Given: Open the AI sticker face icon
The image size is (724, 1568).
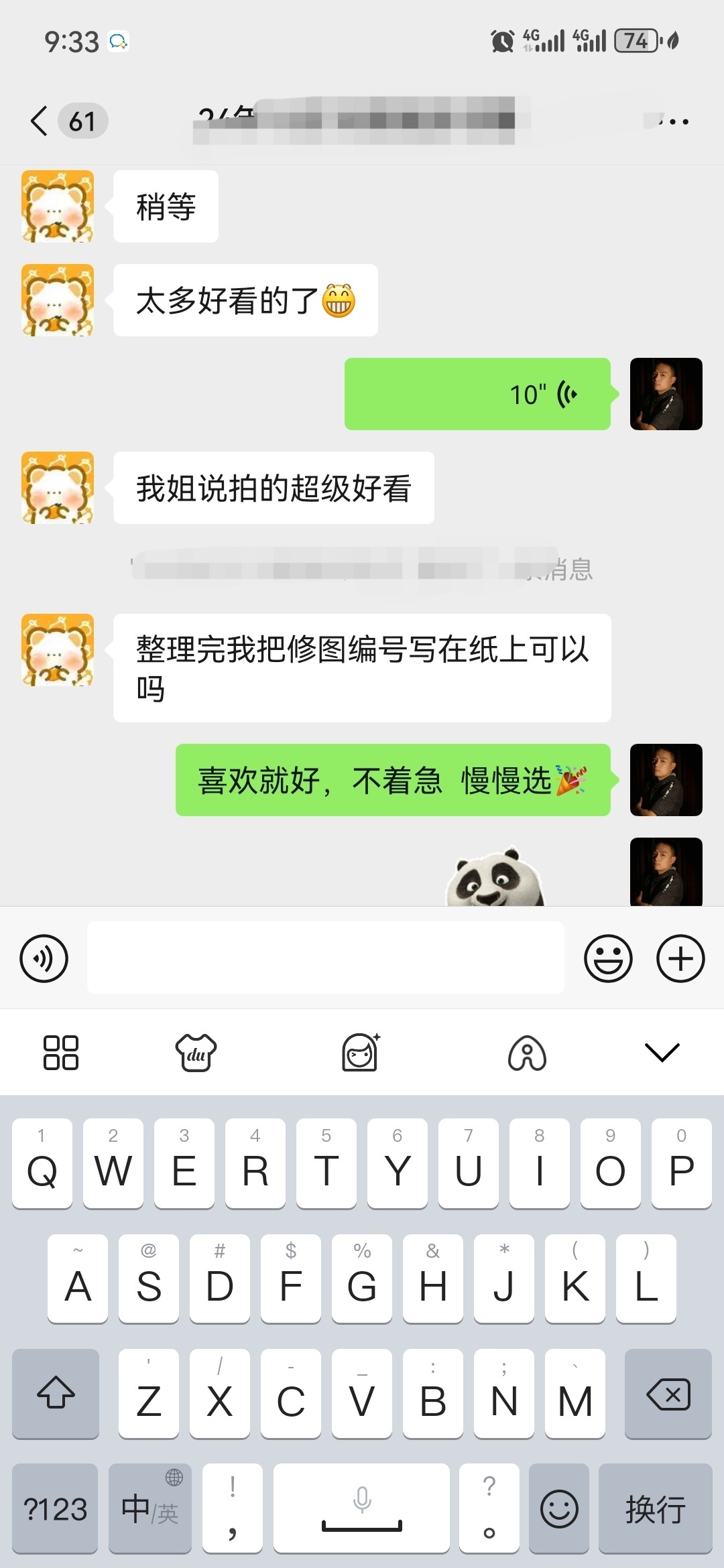Looking at the screenshot, I should [x=361, y=1053].
